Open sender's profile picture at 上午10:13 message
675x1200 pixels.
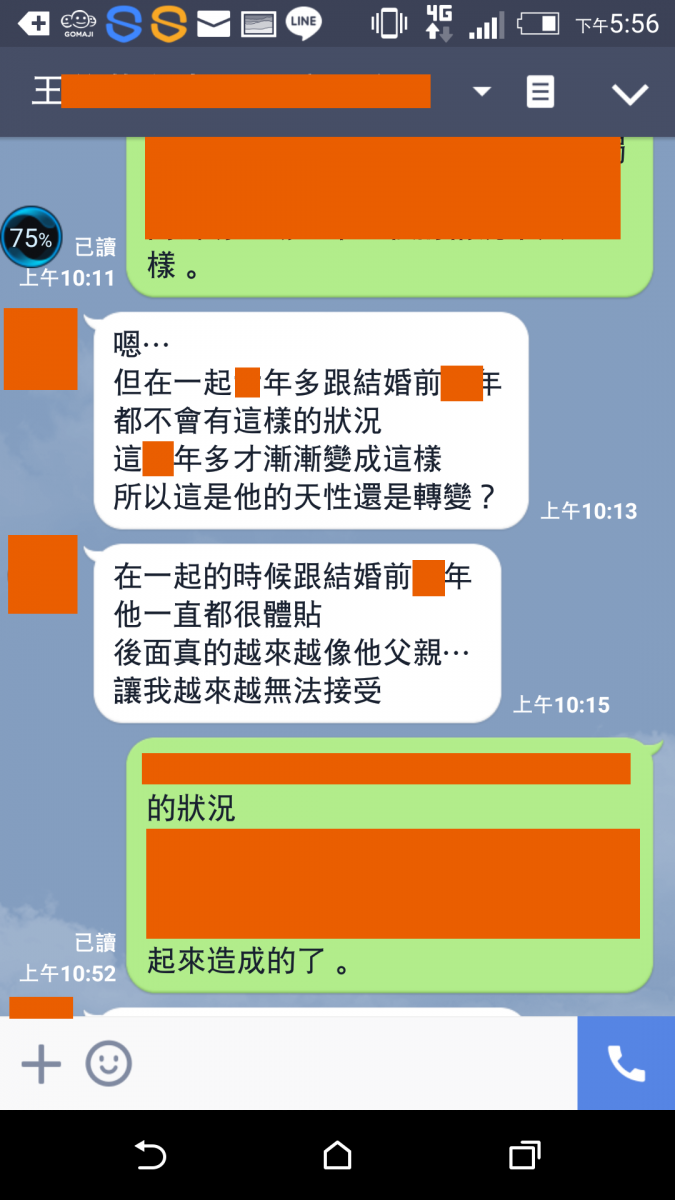[41, 349]
